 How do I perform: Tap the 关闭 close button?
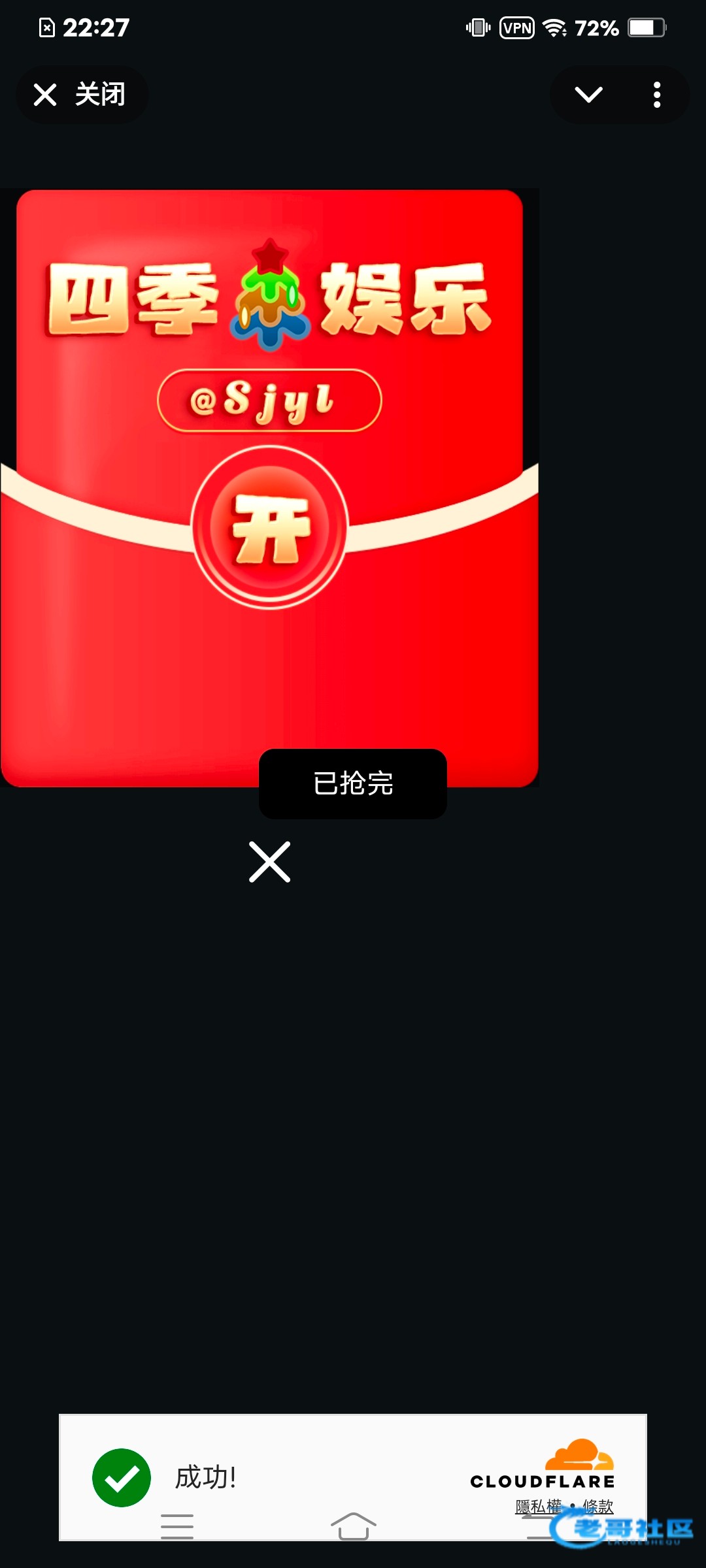click(x=81, y=95)
